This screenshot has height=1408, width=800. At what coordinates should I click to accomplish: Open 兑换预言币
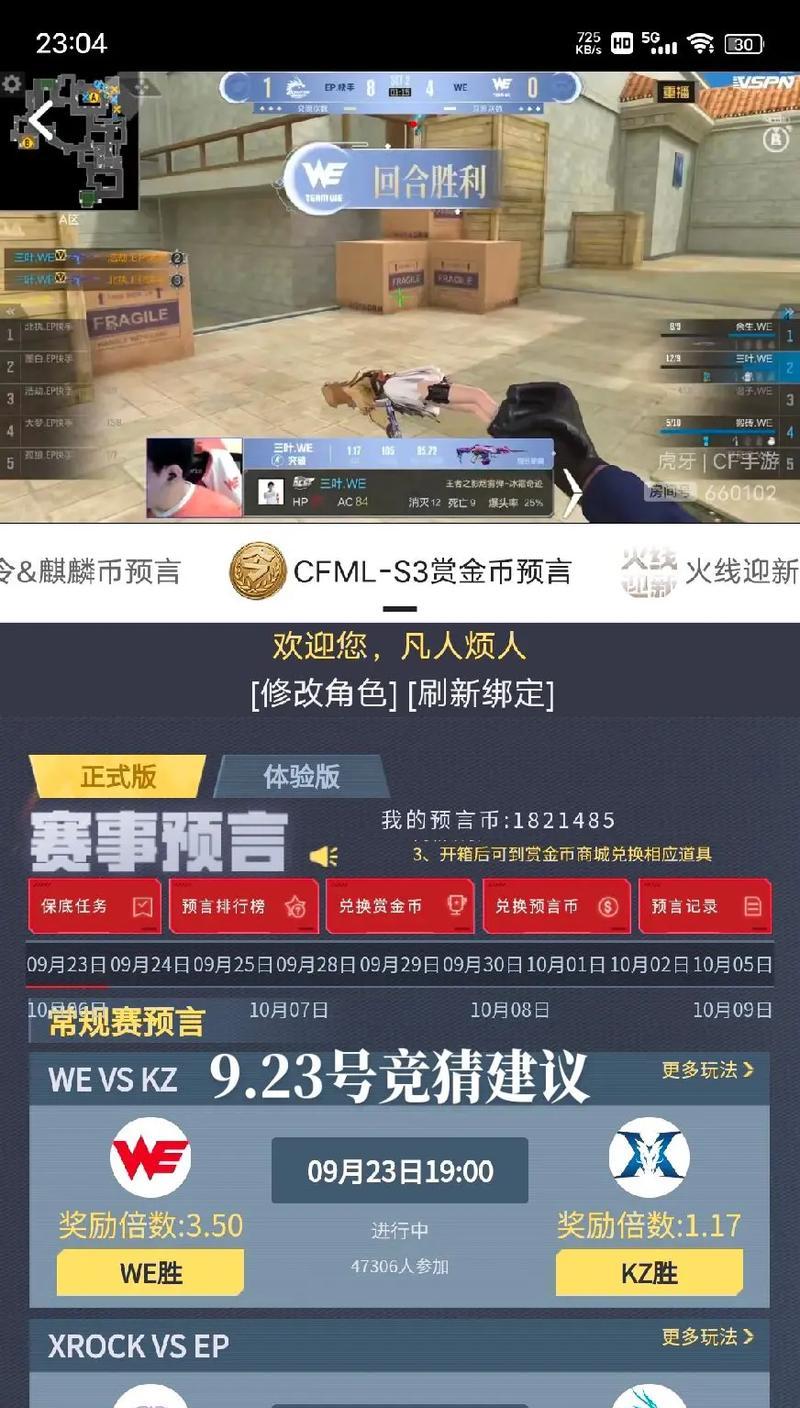click(x=556, y=906)
